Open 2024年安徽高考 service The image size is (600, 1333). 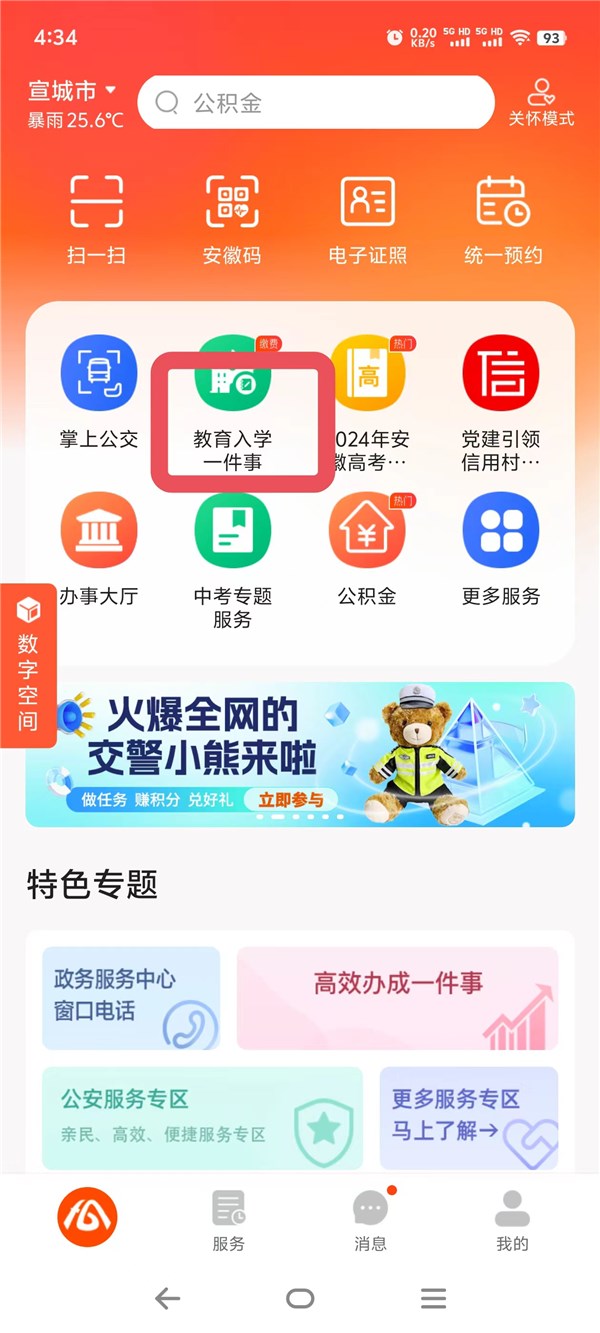368,392
